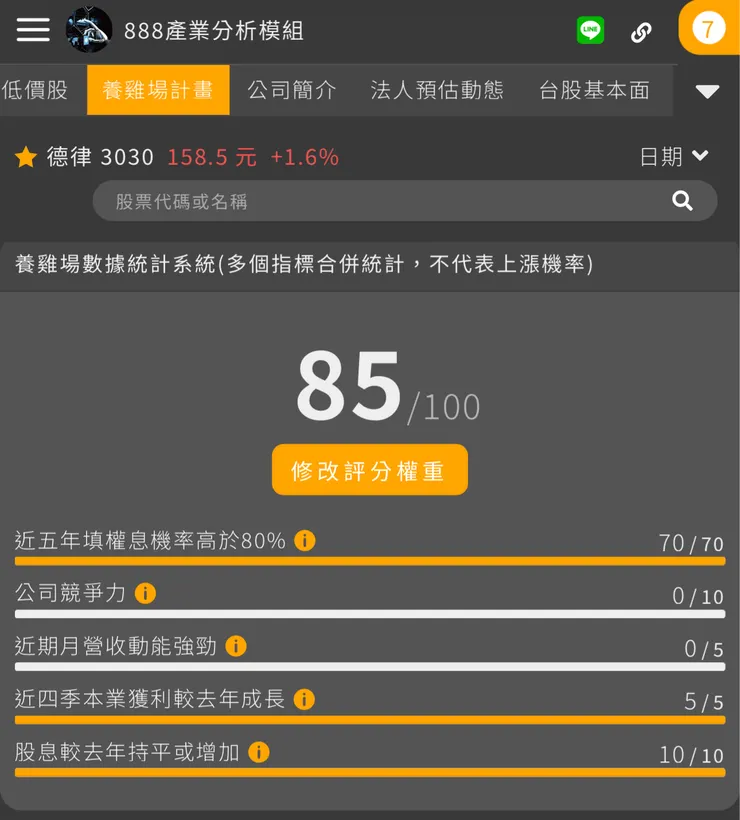Click the 888 app logo icon
This screenshot has height=820, width=740.
click(86, 30)
